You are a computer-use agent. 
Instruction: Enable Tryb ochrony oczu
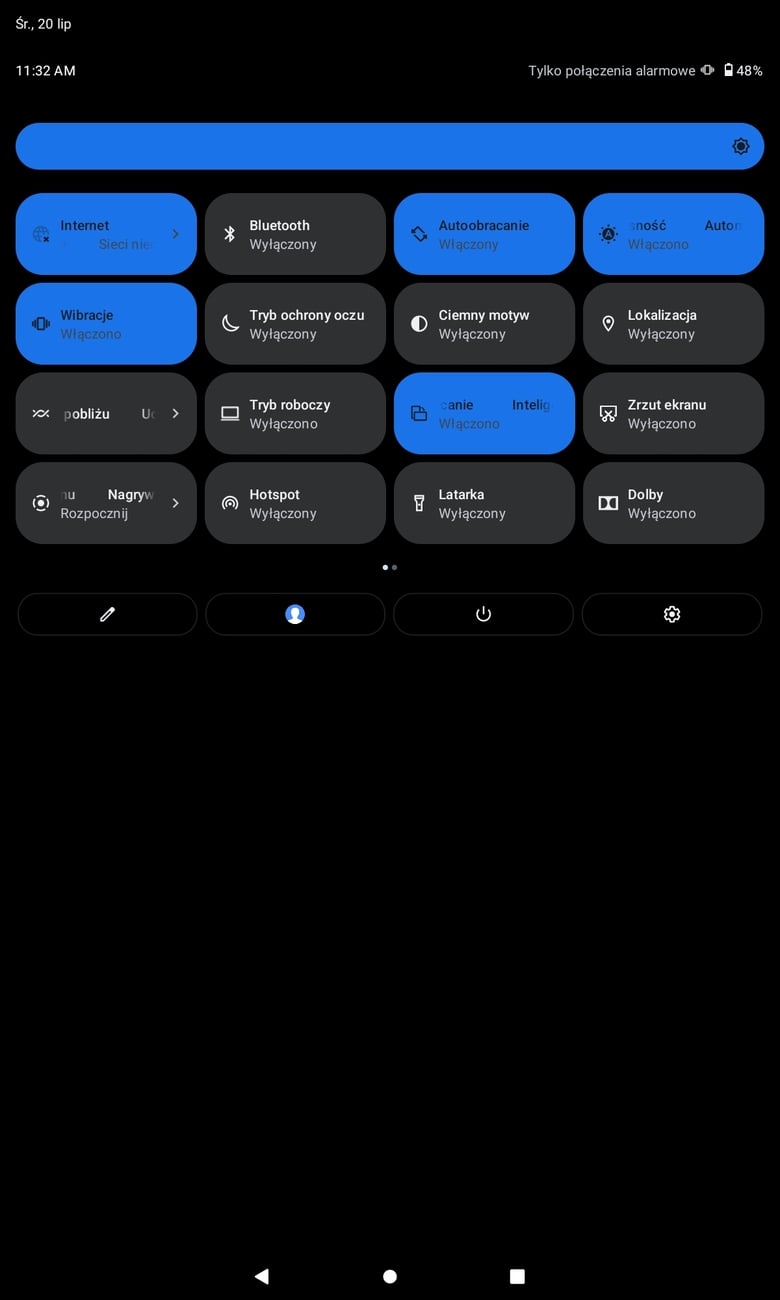point(295,324)
